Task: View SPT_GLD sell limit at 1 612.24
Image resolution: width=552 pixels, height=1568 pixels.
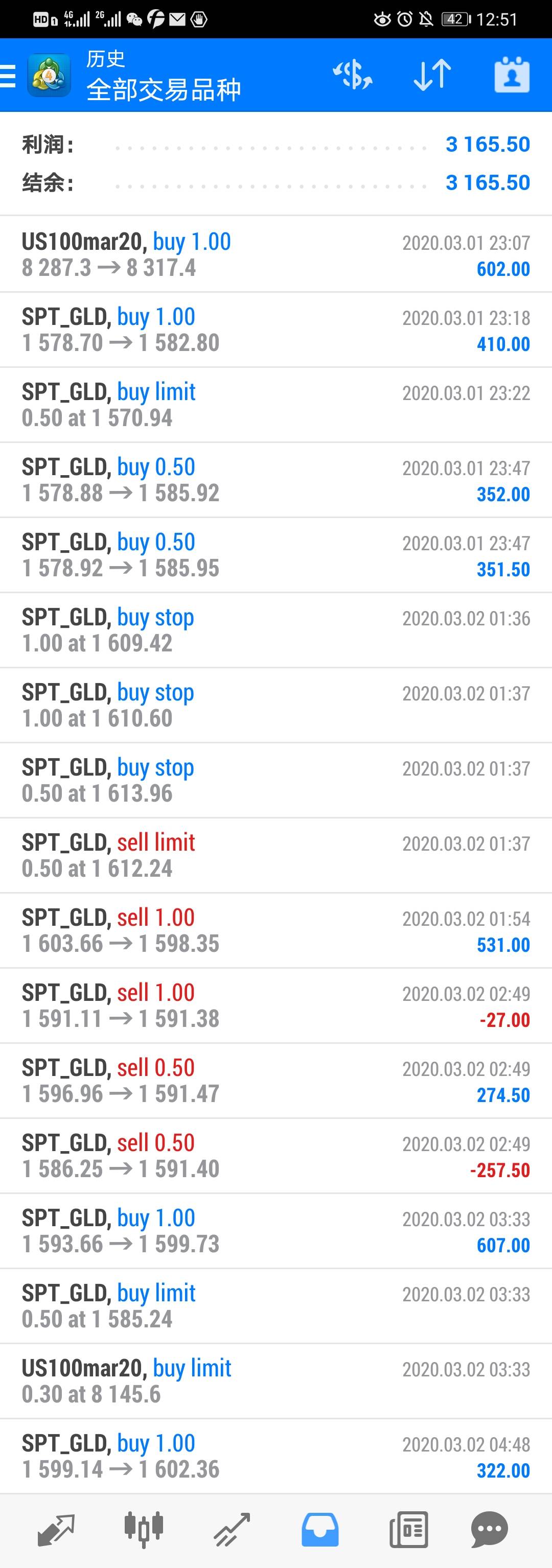Action: point(275,855)
